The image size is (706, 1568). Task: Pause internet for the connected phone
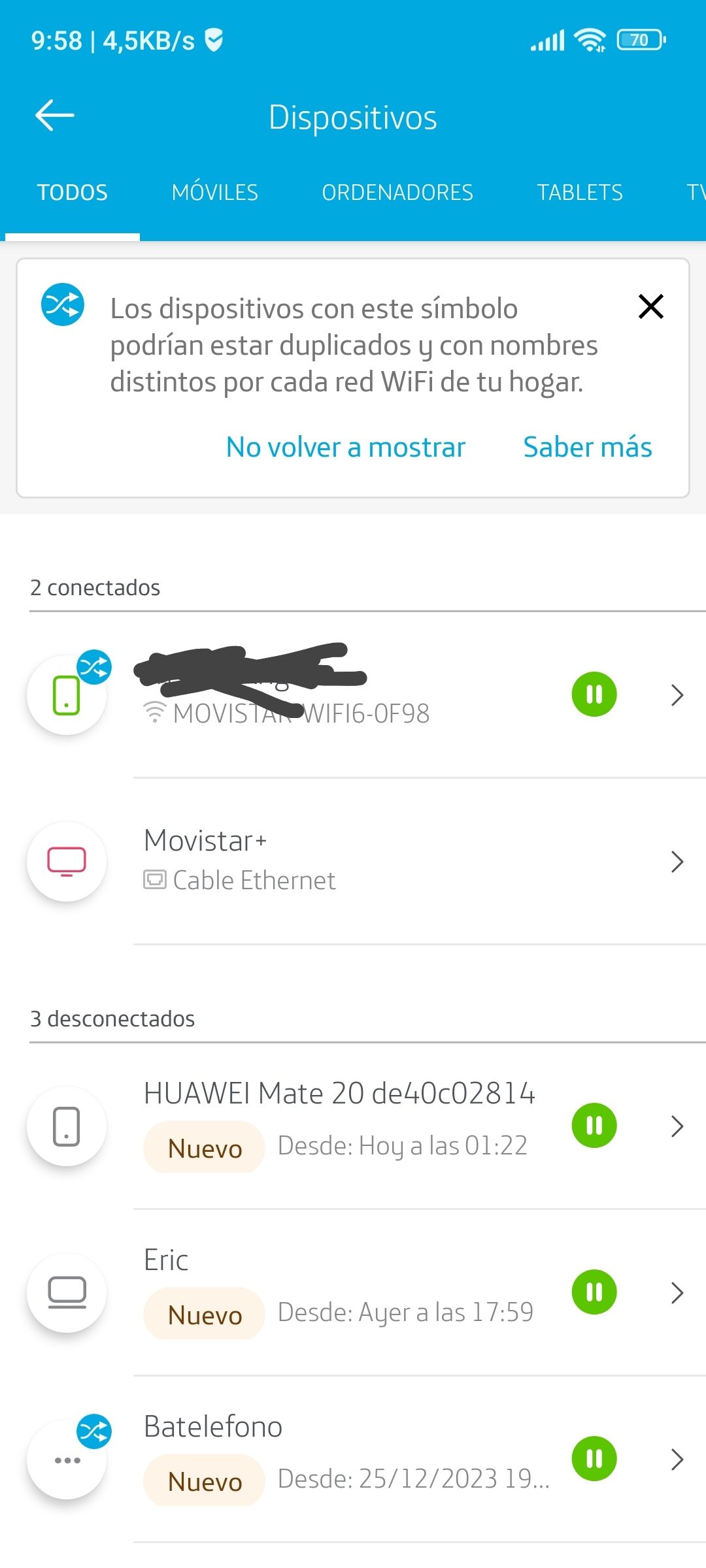(x=594, y=695)
